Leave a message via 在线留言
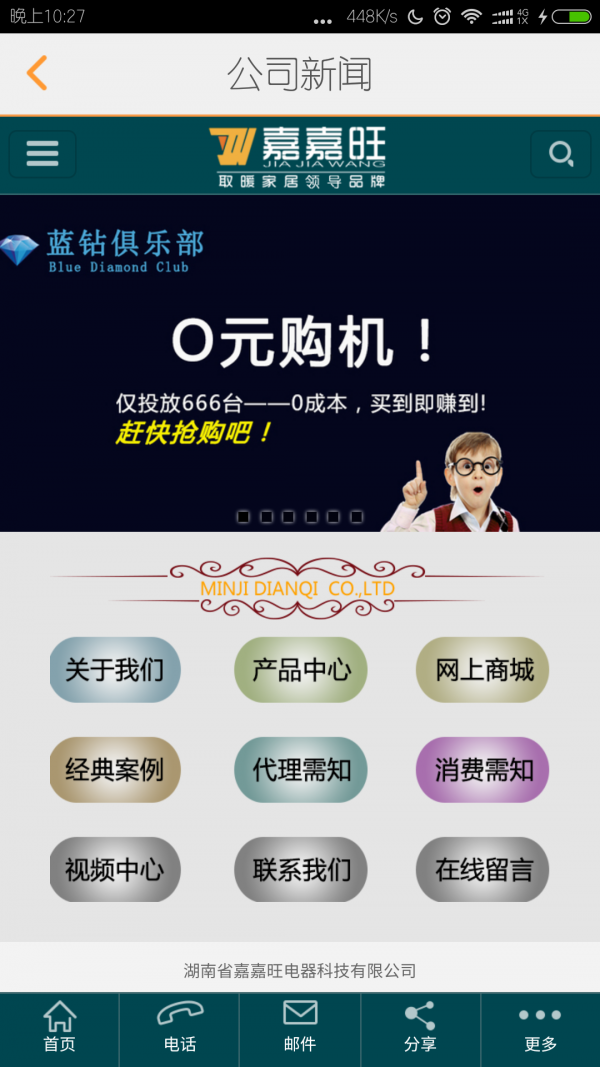The width and height of the screenshot is (600, 1067). [x=483, y=870]
